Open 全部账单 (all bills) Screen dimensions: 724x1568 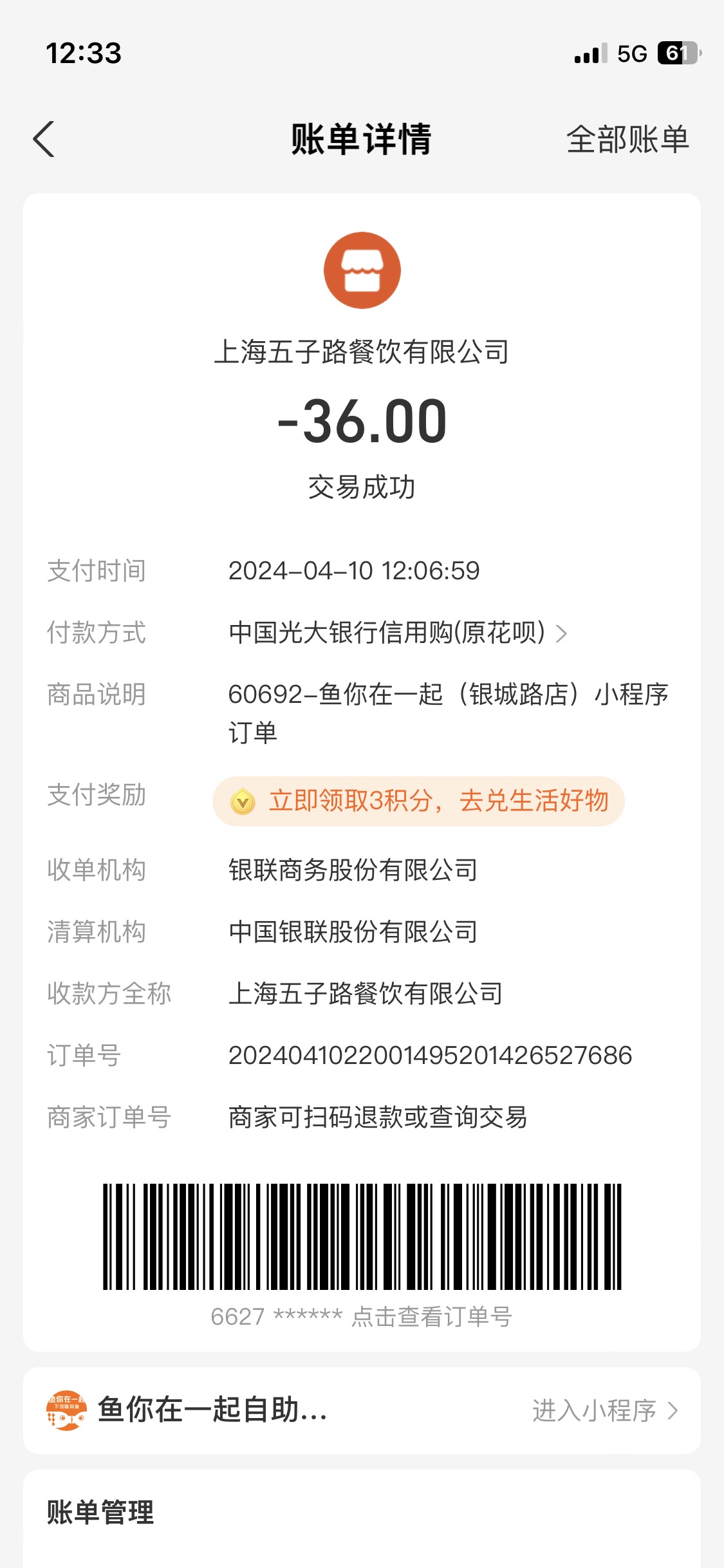tap(627, 139)
